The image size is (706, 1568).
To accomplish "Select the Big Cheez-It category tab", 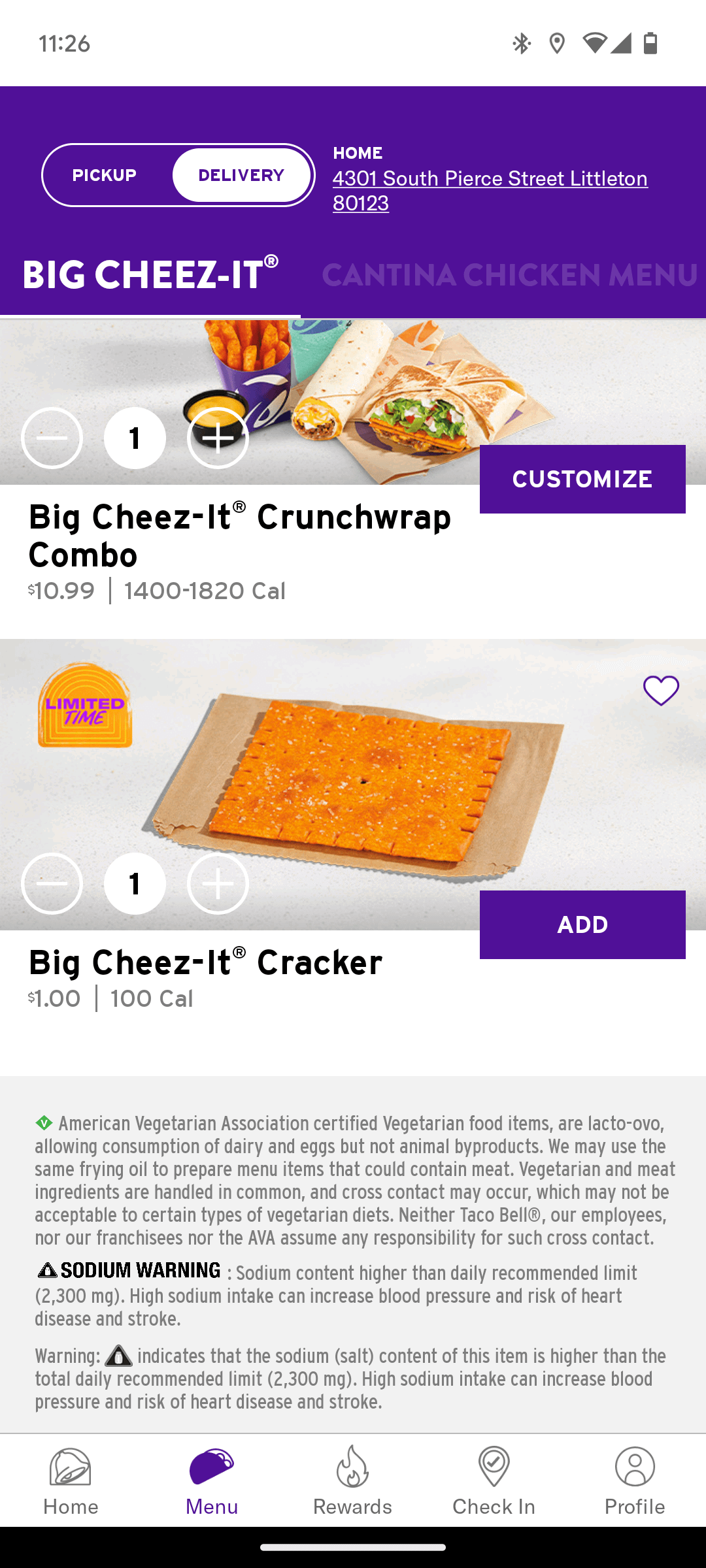I will point(150,275).
